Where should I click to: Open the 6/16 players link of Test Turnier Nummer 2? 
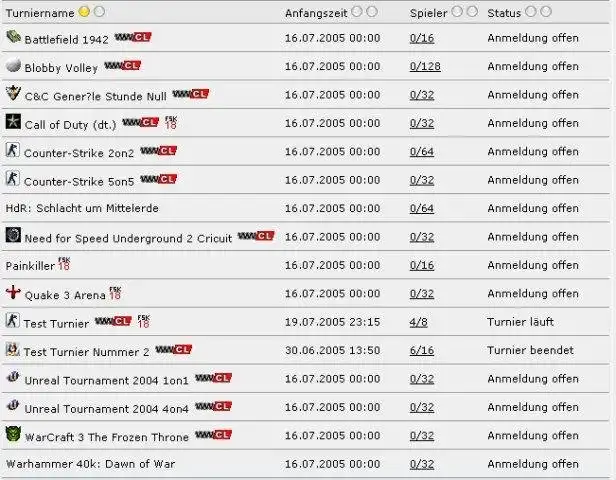click(x=421, y=351)
